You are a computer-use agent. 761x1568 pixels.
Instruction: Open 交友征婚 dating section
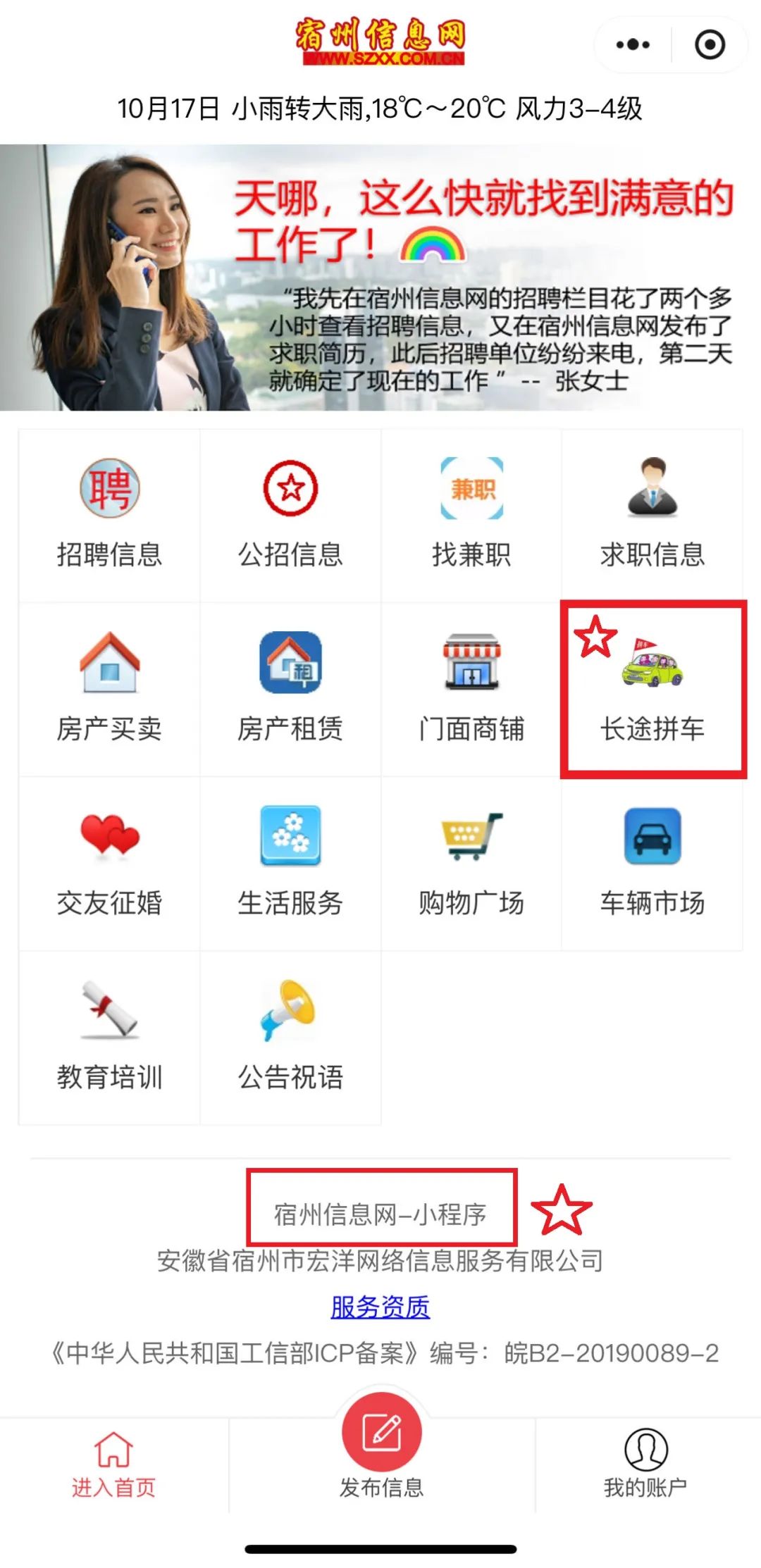(109, 862)
